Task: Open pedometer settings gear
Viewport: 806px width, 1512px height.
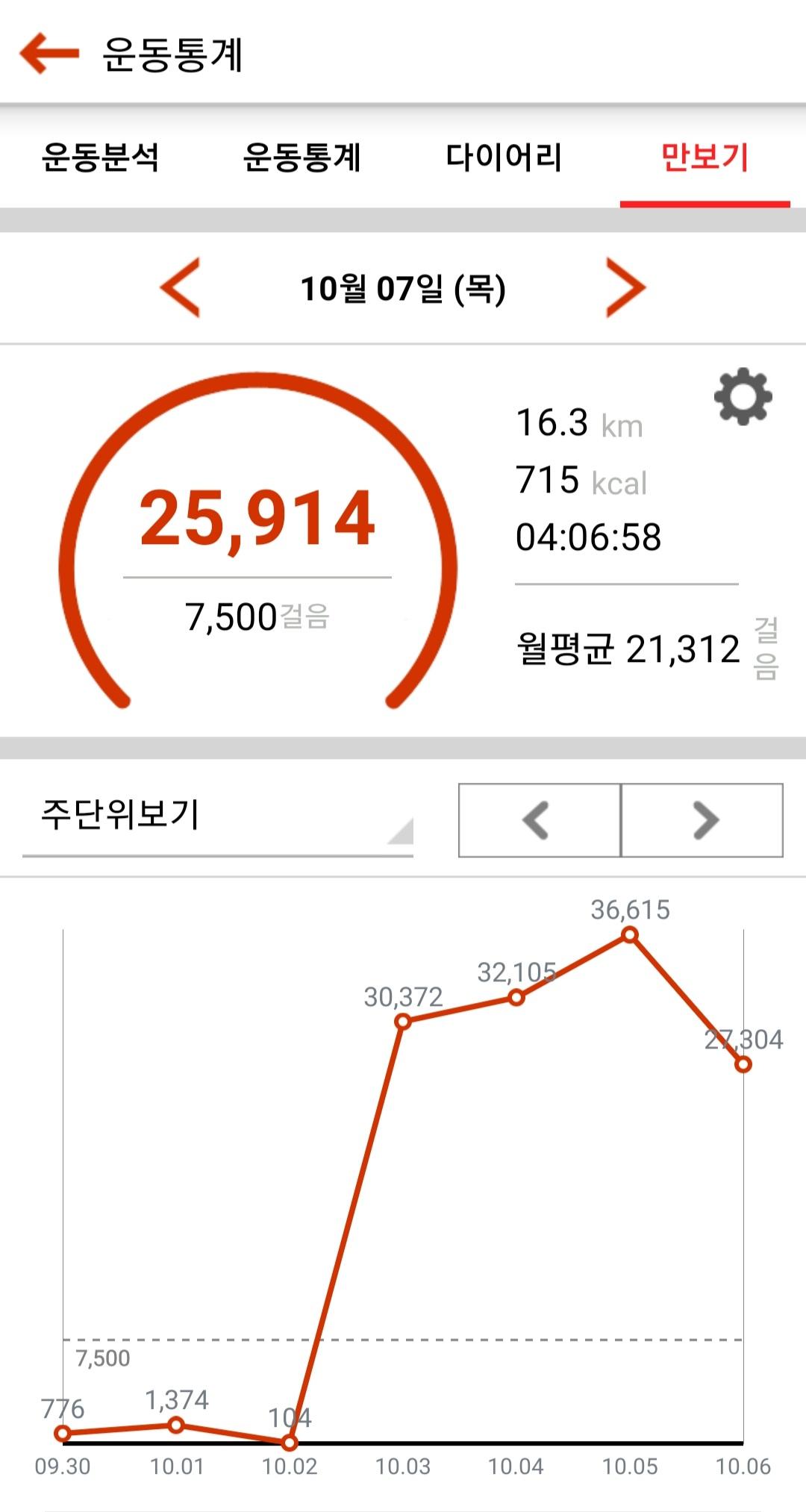Action: pyautogui.click(x=743, y=396)
